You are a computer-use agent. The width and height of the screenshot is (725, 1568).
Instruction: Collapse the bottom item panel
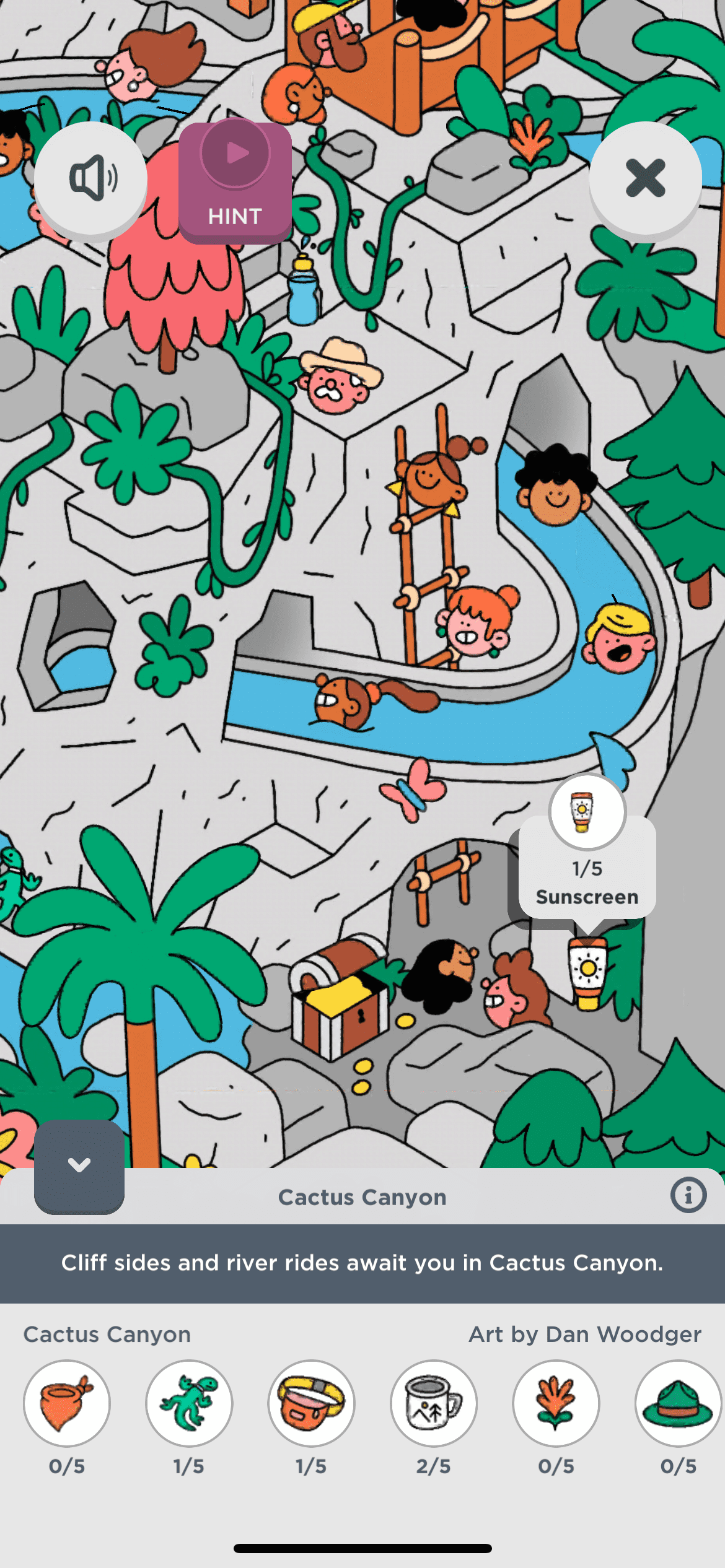[79, 1166]
